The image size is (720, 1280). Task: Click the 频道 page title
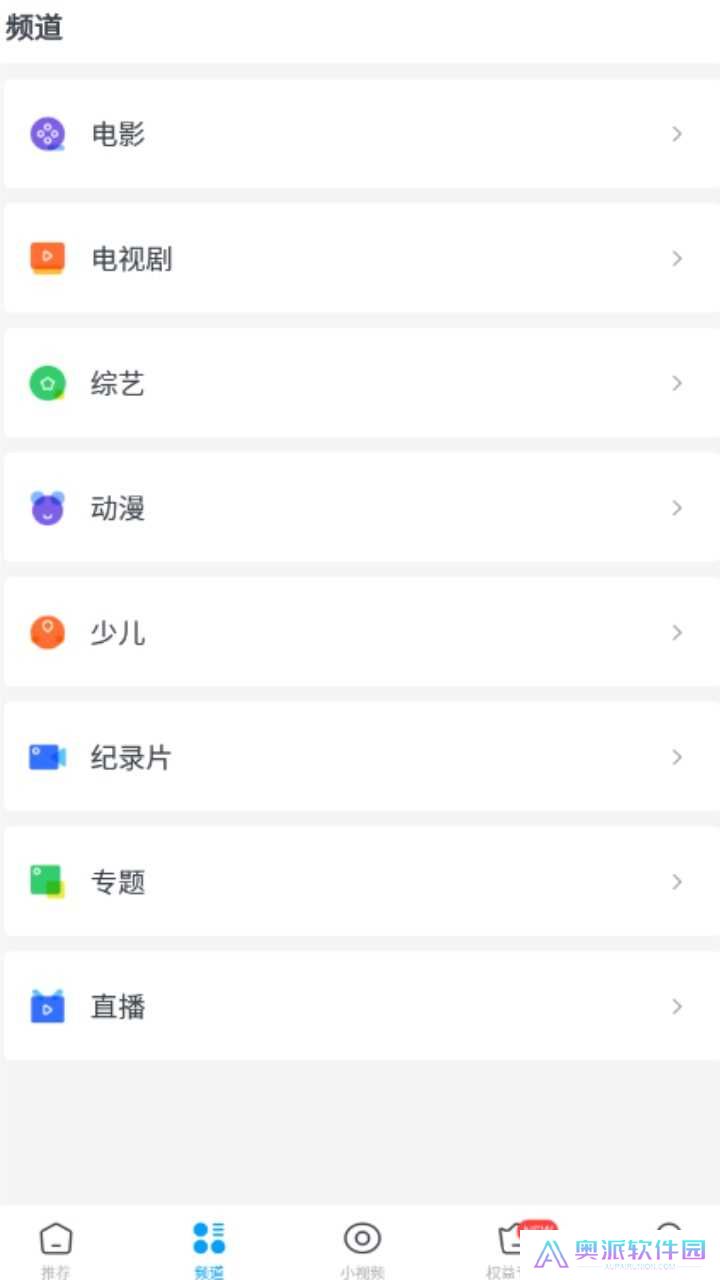tap(34, 28)
